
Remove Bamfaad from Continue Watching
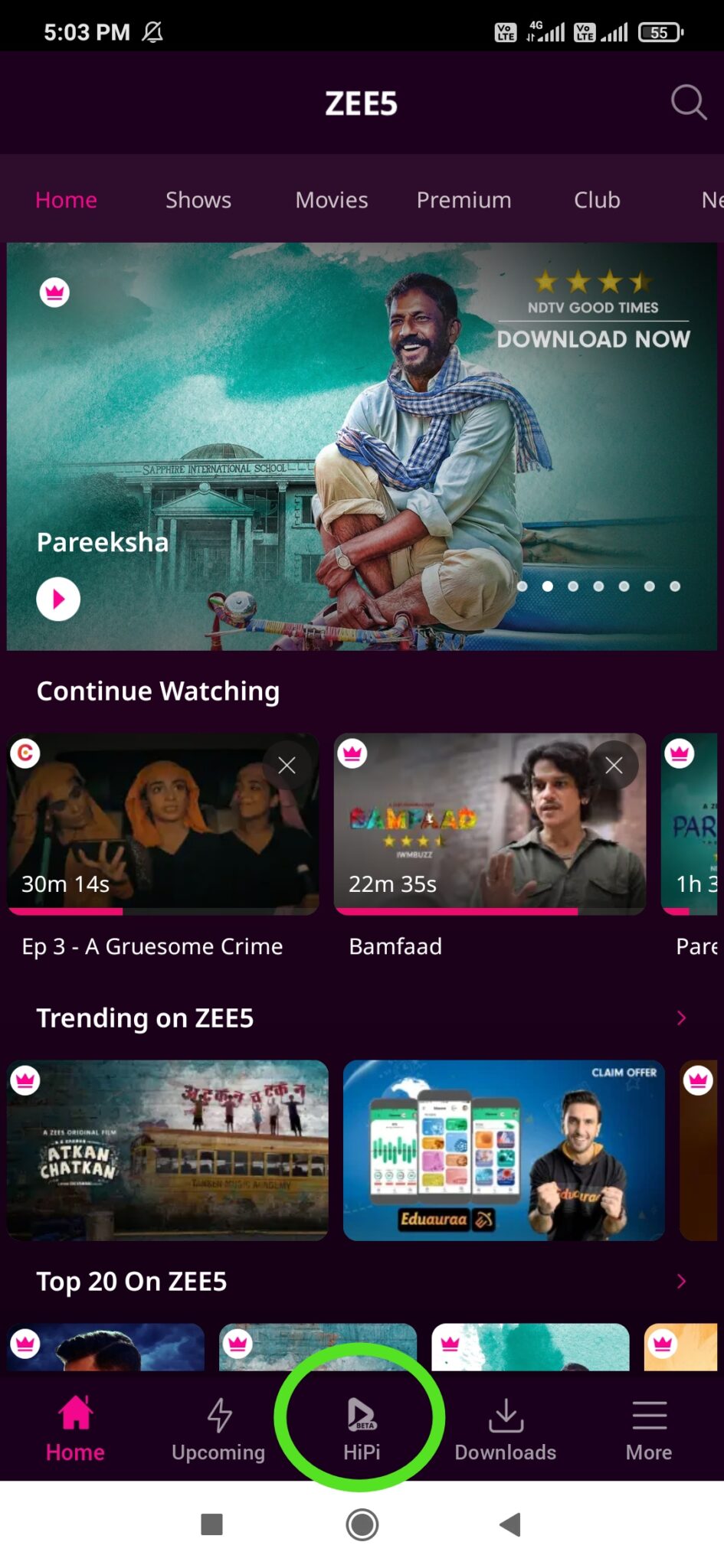613,765
